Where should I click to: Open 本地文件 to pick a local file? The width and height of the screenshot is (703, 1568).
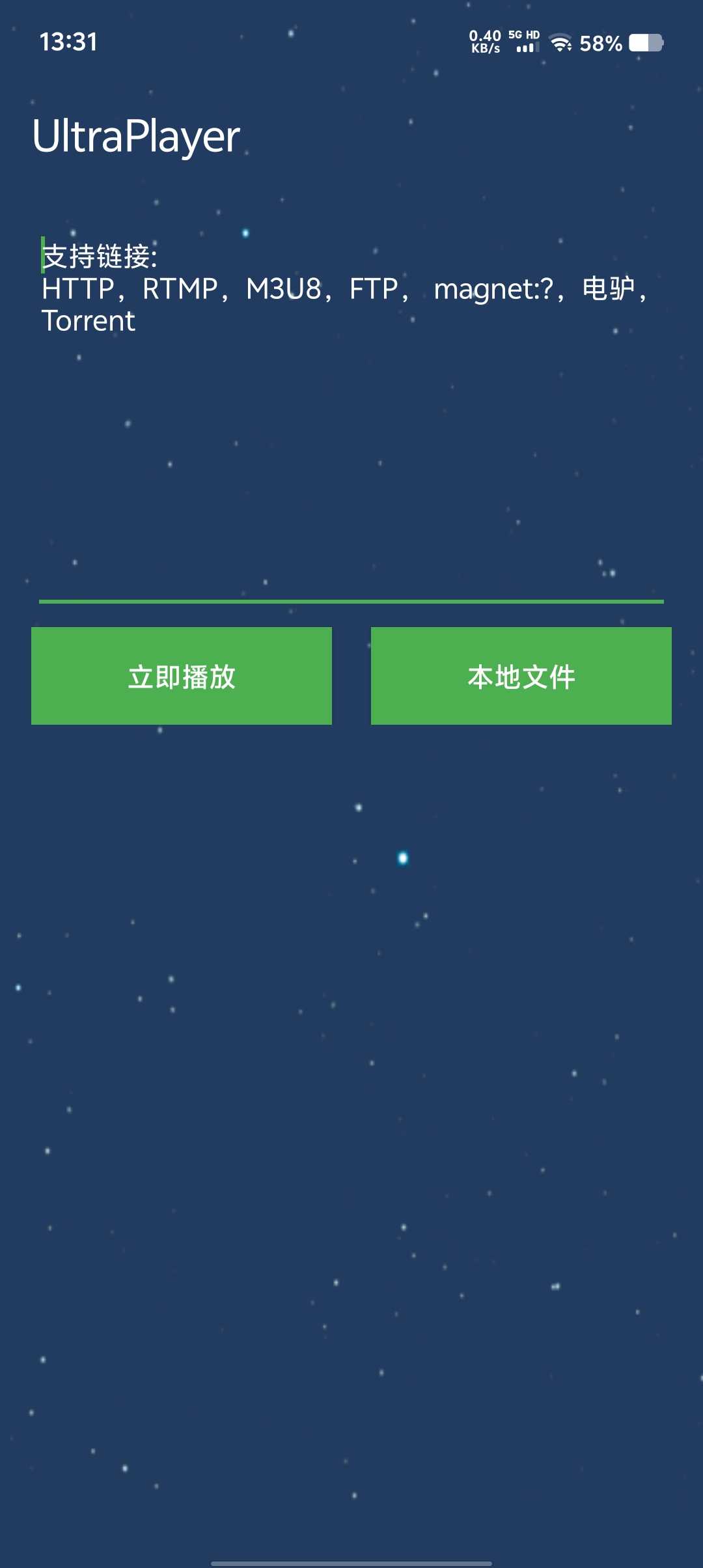tap(521, 676)
